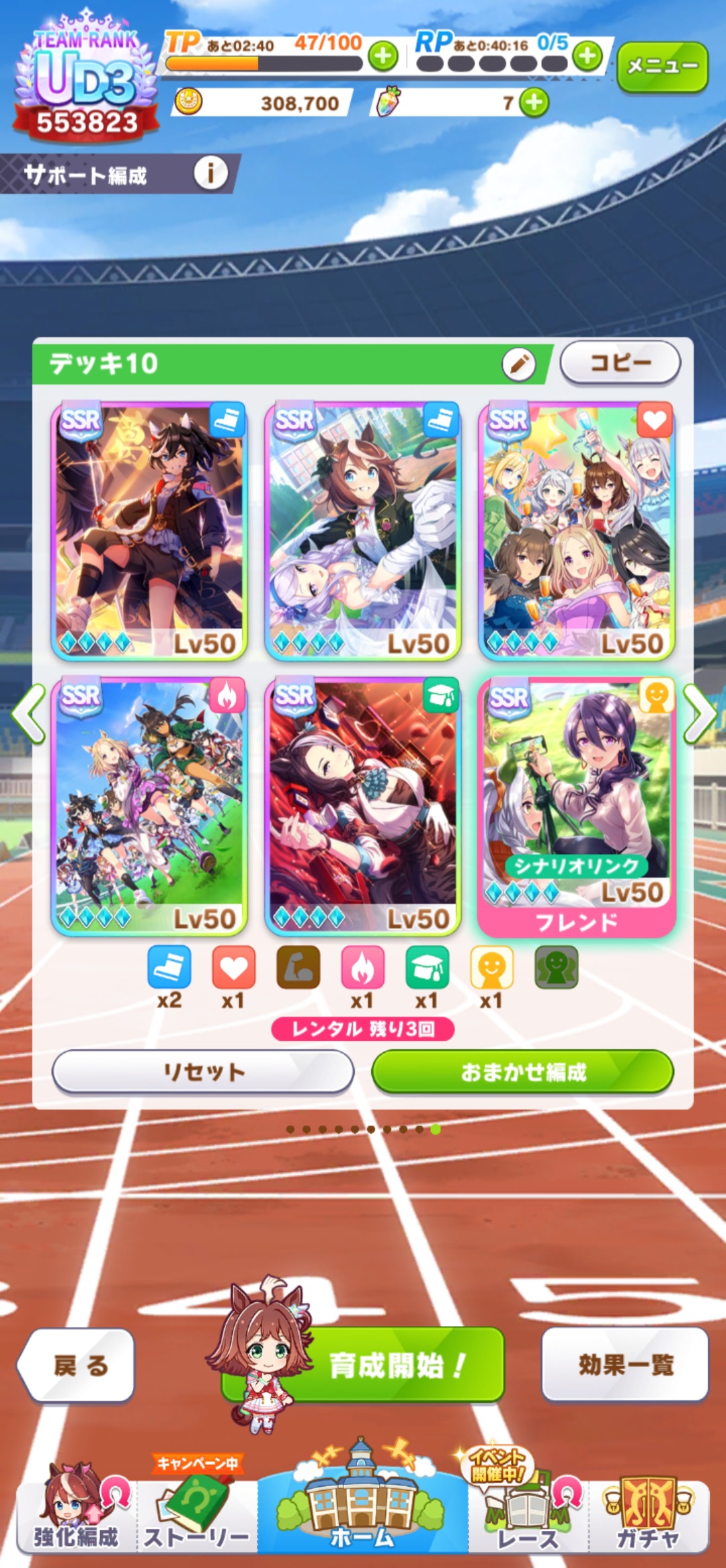The height and width of the screenshot is (1568, 726).
Task: Switch to the ストーリー tab
Action: pos(196,1518)
